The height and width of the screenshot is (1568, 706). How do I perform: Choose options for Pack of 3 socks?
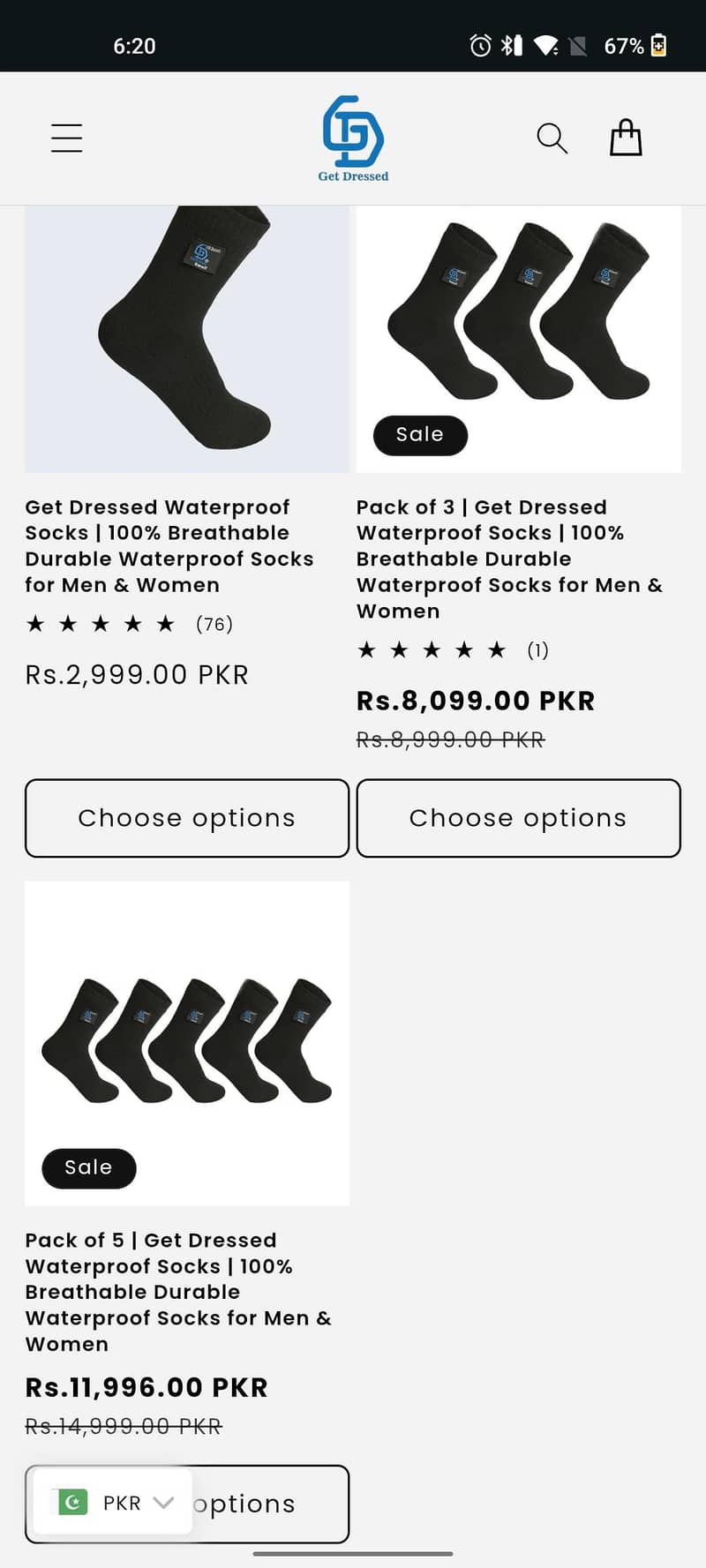pos(519,818)
